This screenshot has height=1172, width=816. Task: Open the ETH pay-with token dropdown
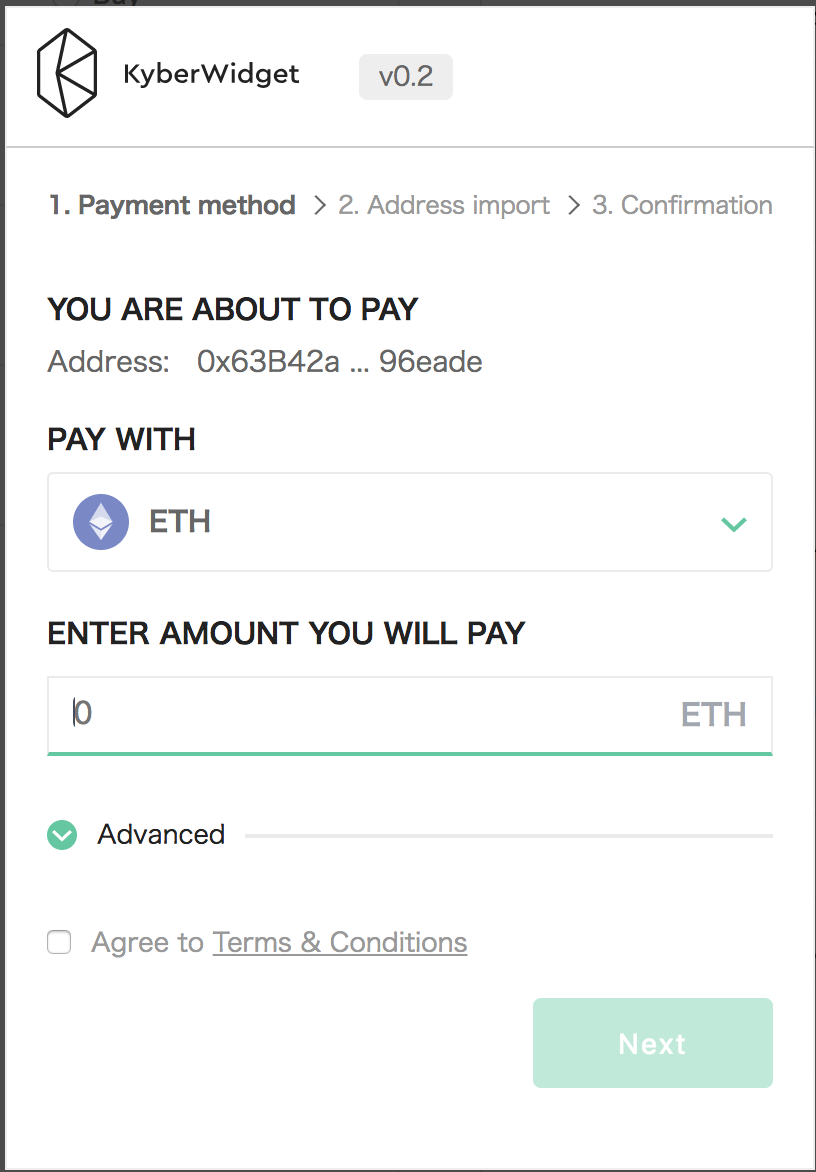coord(409,522)
